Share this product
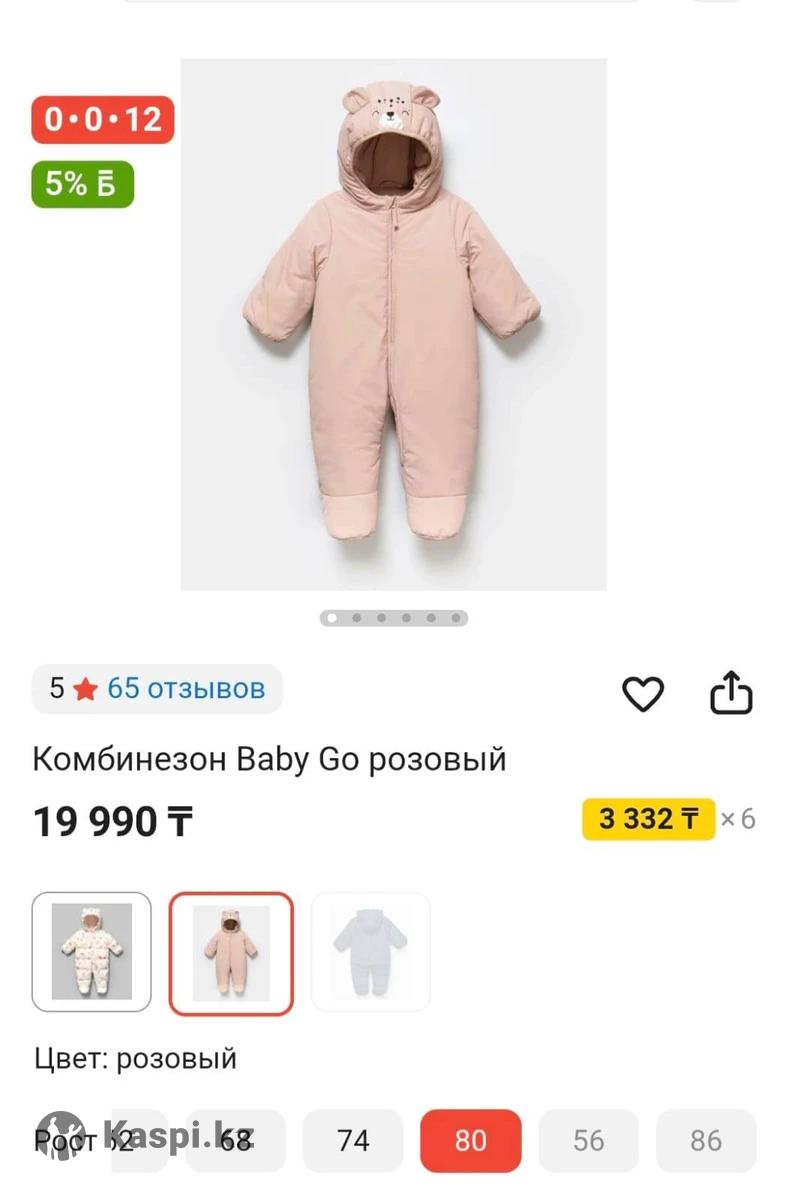 (731, 693)
